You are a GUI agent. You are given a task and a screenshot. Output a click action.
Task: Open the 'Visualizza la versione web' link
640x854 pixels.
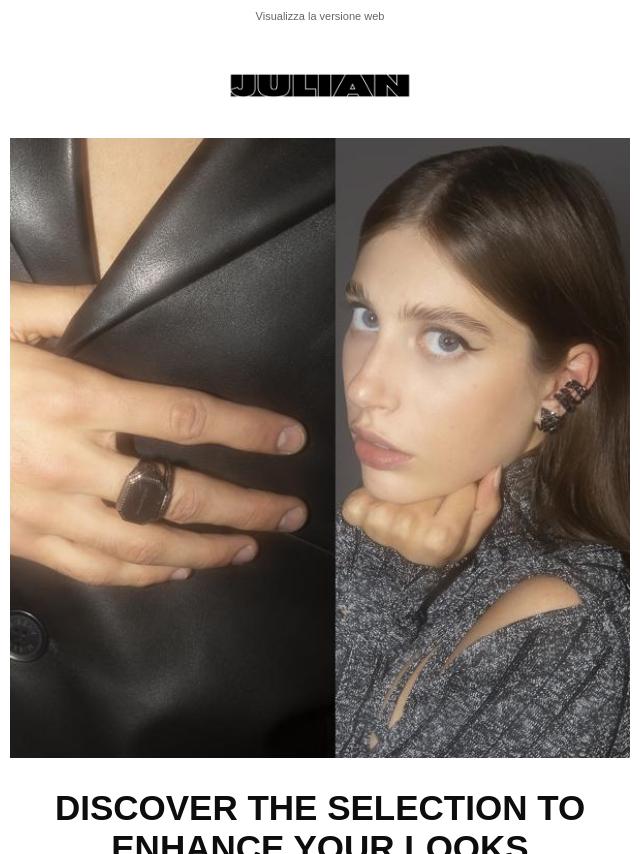click(x=319, y=16)
